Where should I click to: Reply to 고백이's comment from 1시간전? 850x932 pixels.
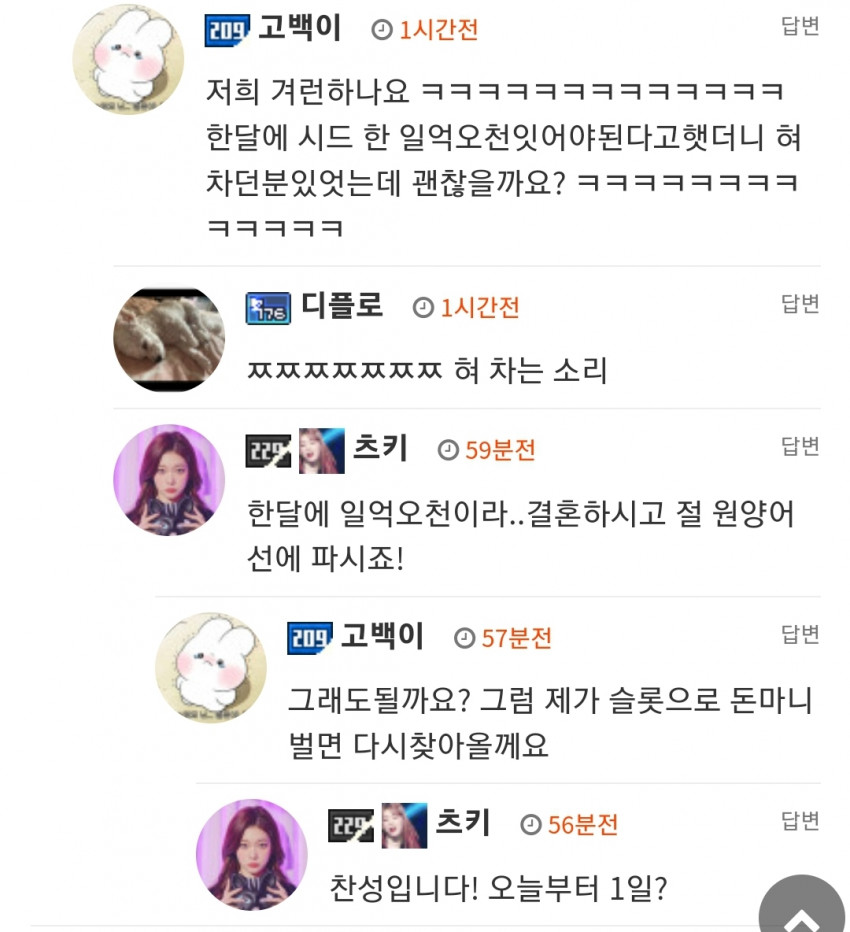pyautogui.click(x=800, y=26)
